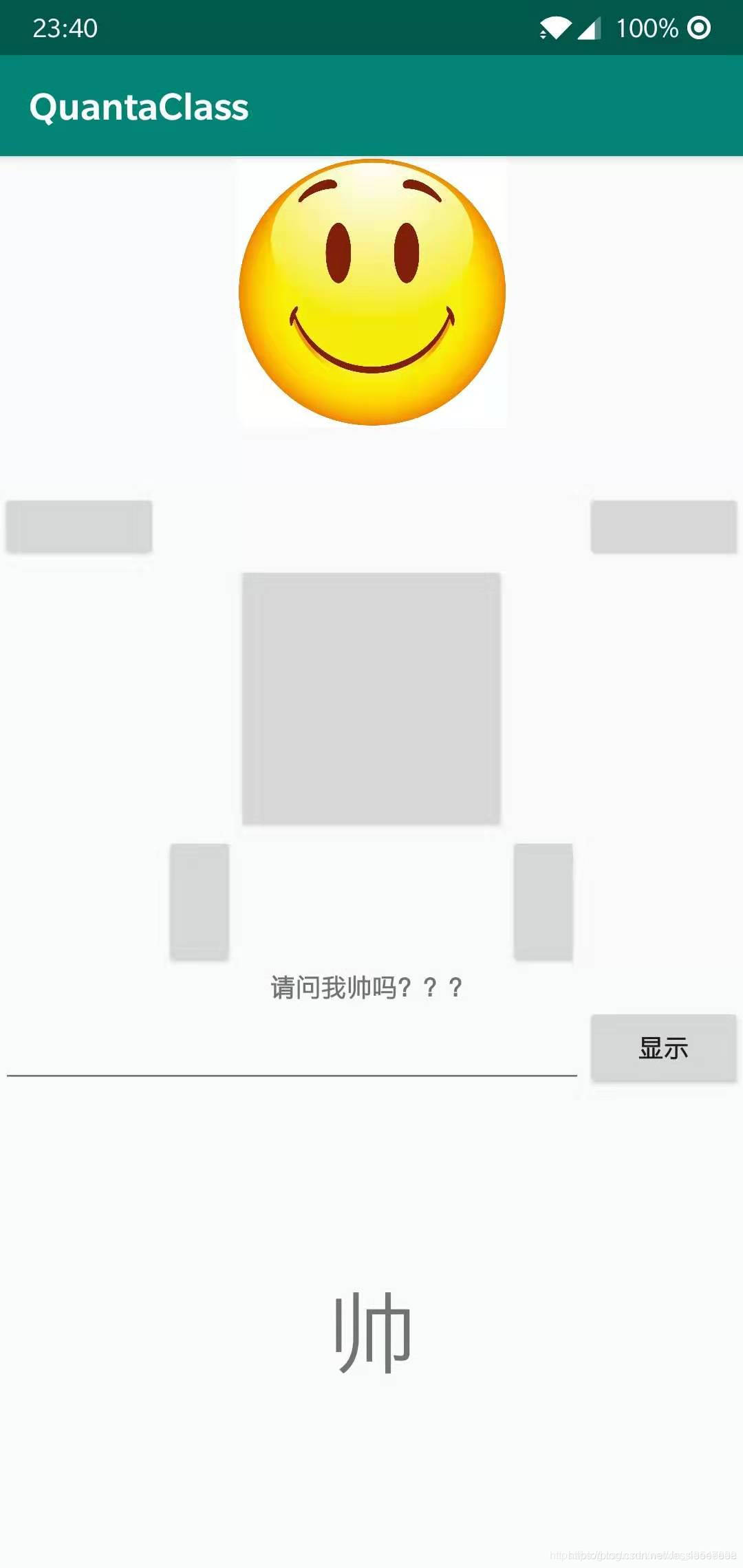The height and width of the screenshot is (1568, 743).
Task: Tap the top-right gray button
Action: [x=664, y=525]
